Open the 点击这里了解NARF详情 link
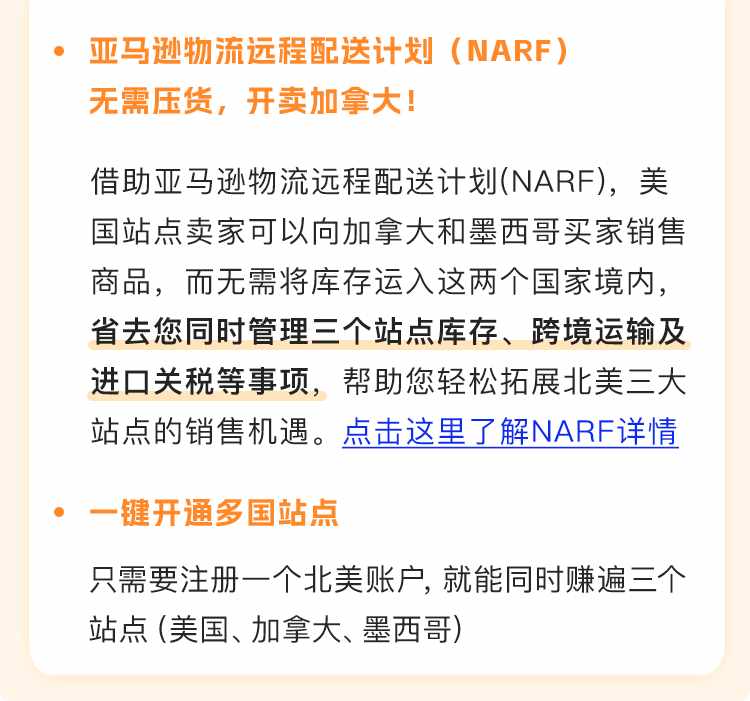This screenshot has width=750, height=701. 510,432
